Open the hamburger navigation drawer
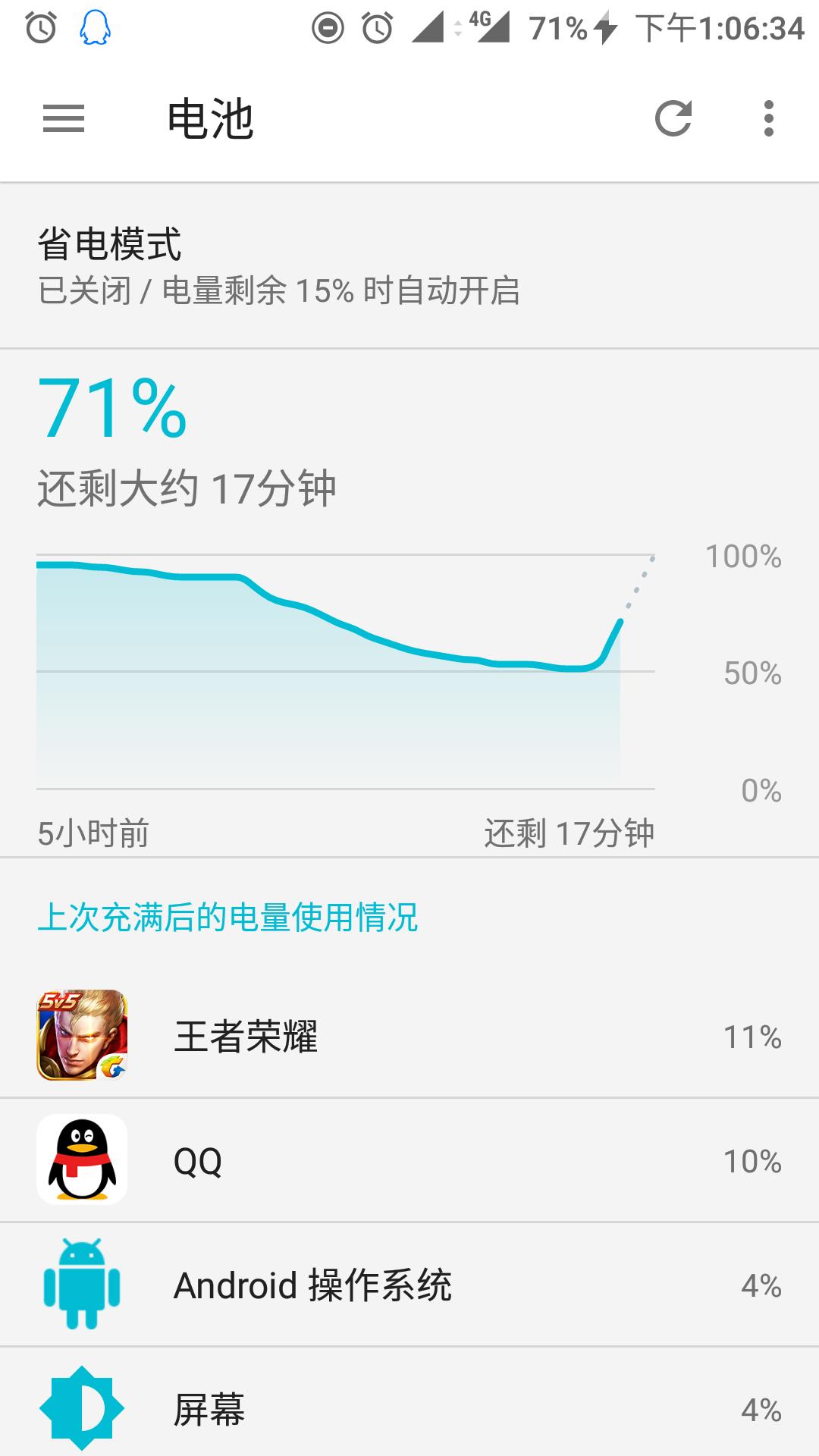819x1456 pixels. click(x=64, y=119)
